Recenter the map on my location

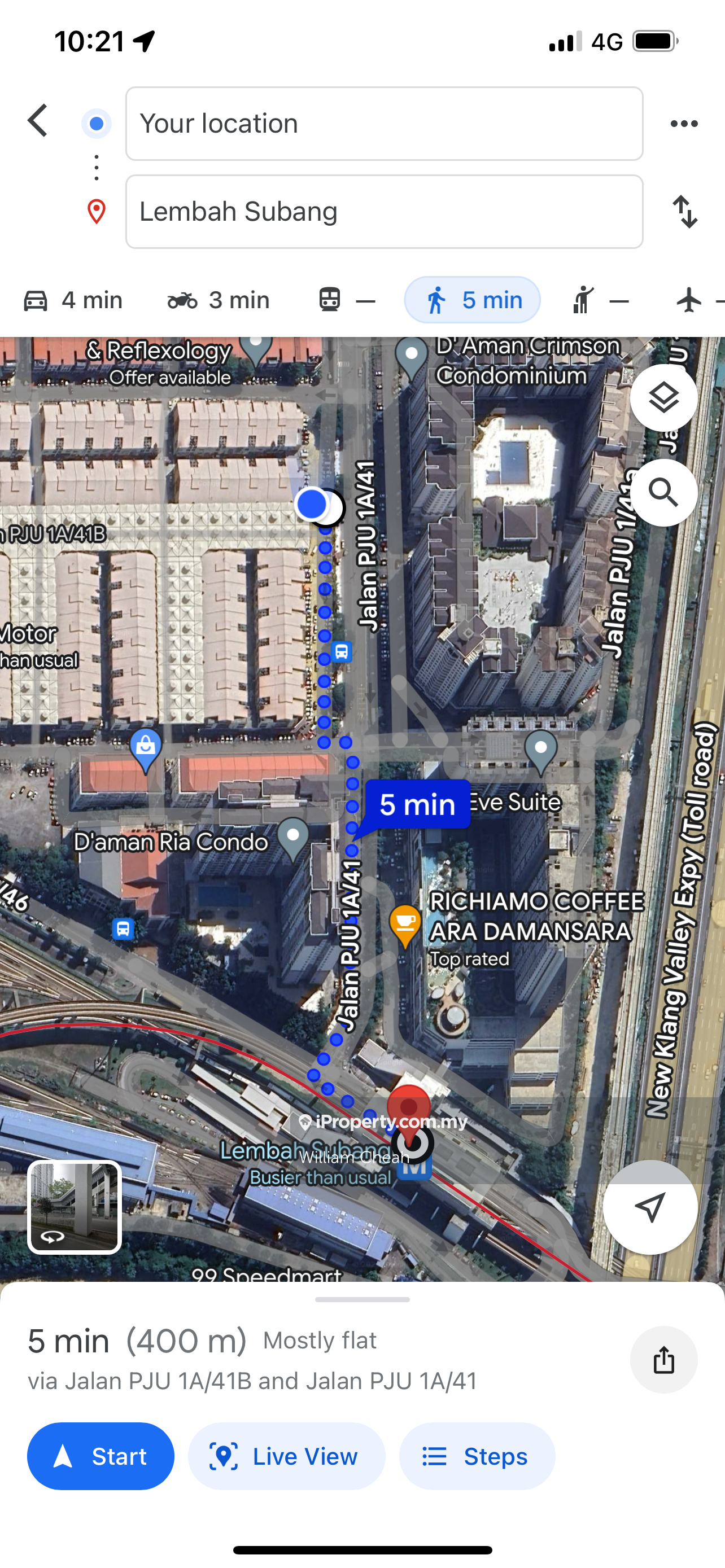click(649, 1206)
